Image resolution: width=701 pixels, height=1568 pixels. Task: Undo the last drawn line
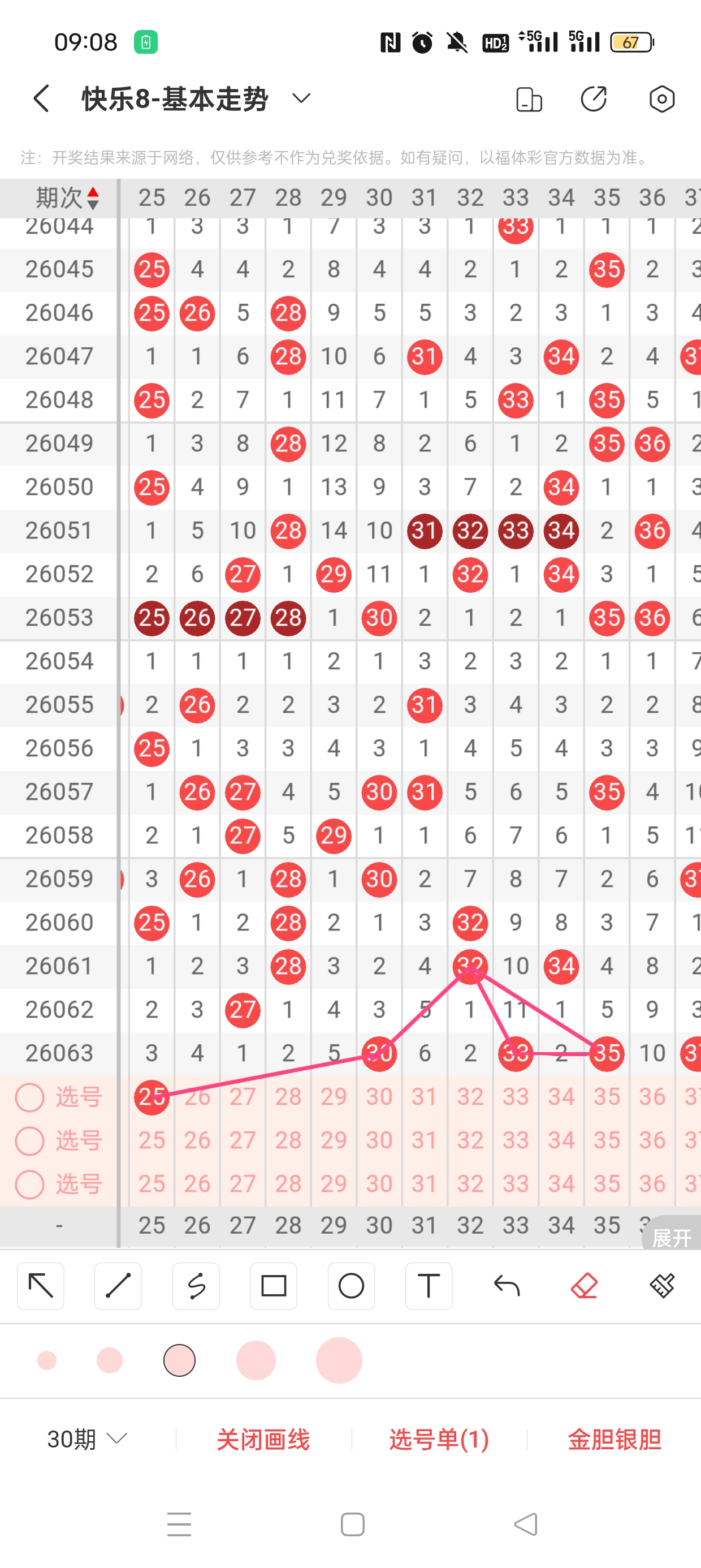(507, 1286)
